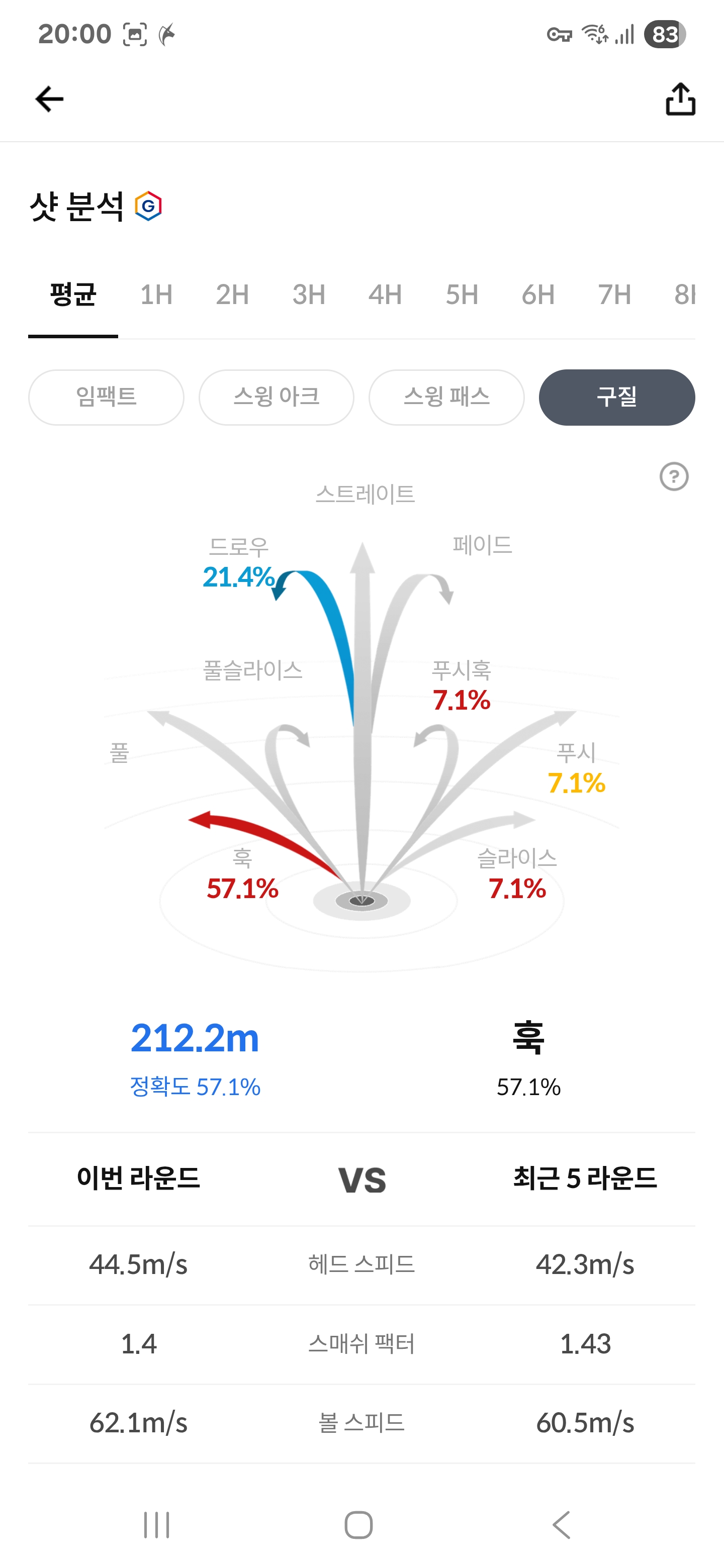724x1568 pixels.
Task: Switch to the 7H tab
Action: point(614,295)
